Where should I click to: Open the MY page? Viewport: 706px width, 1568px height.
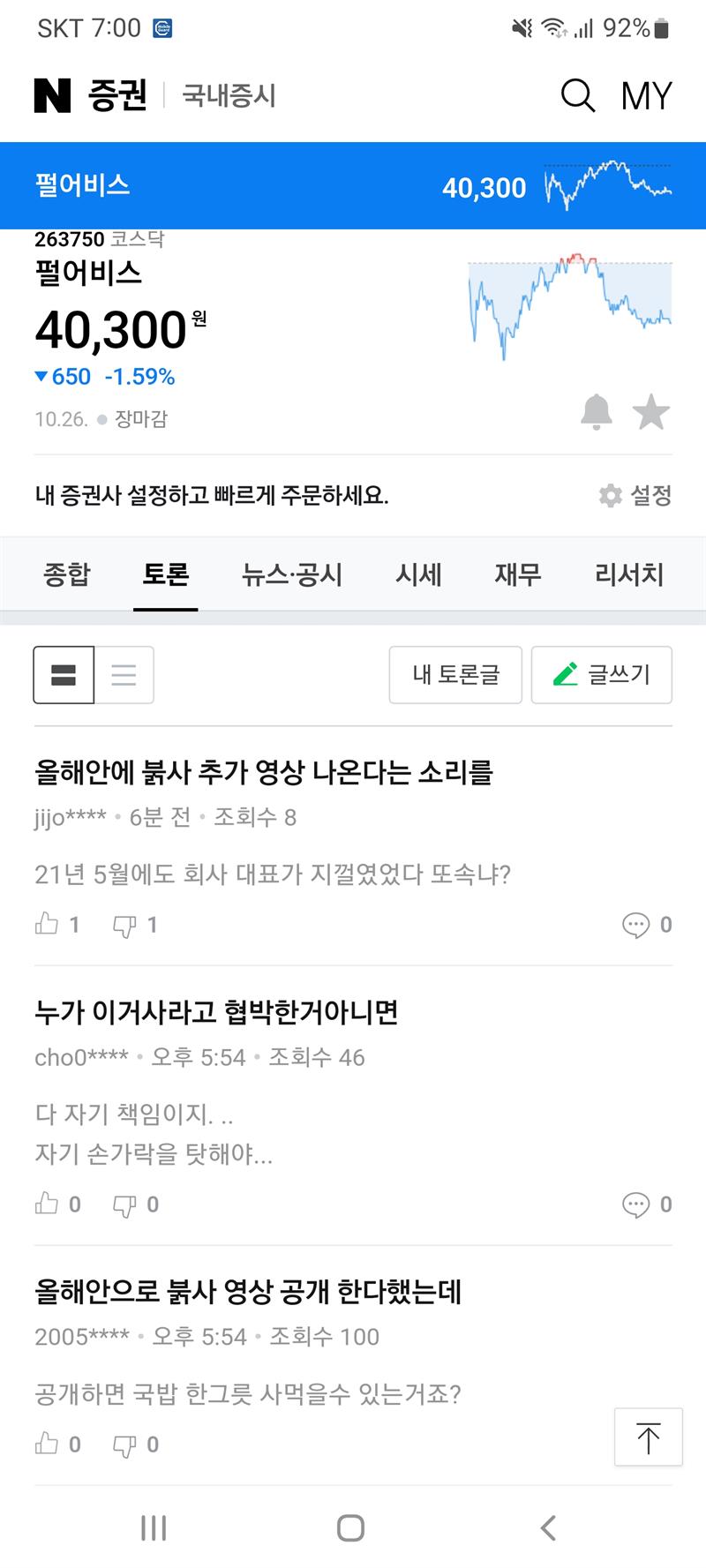pos(647,95)
